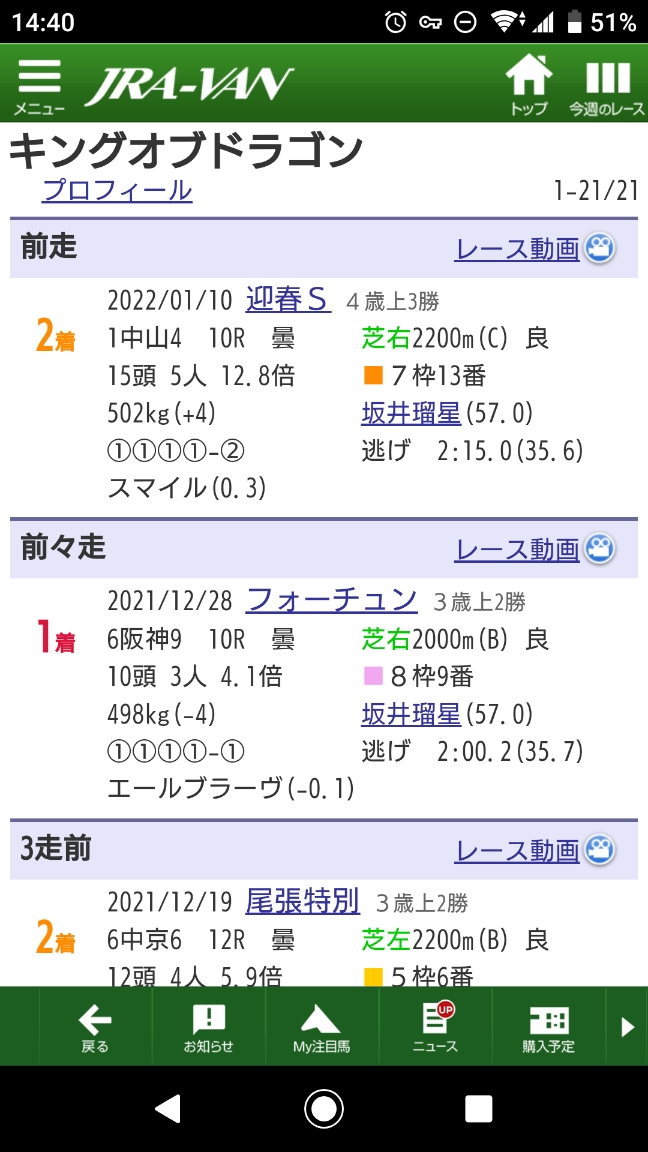Tap 戻る in the bottom bar
The height and width of the screenshot is (1152, 648).
pos(95,1027)
